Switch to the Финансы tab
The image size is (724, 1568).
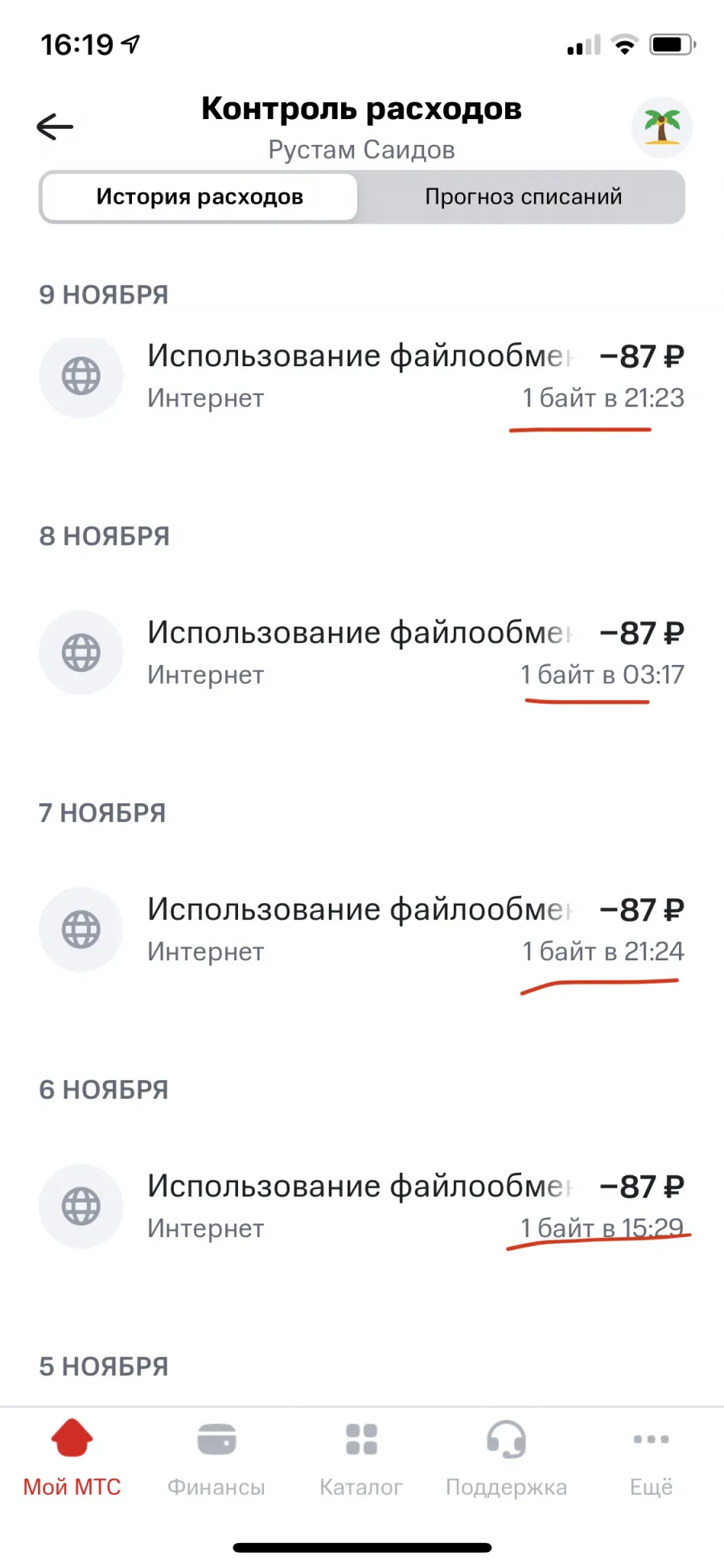pyautogui.click(x=216, y=1458)
